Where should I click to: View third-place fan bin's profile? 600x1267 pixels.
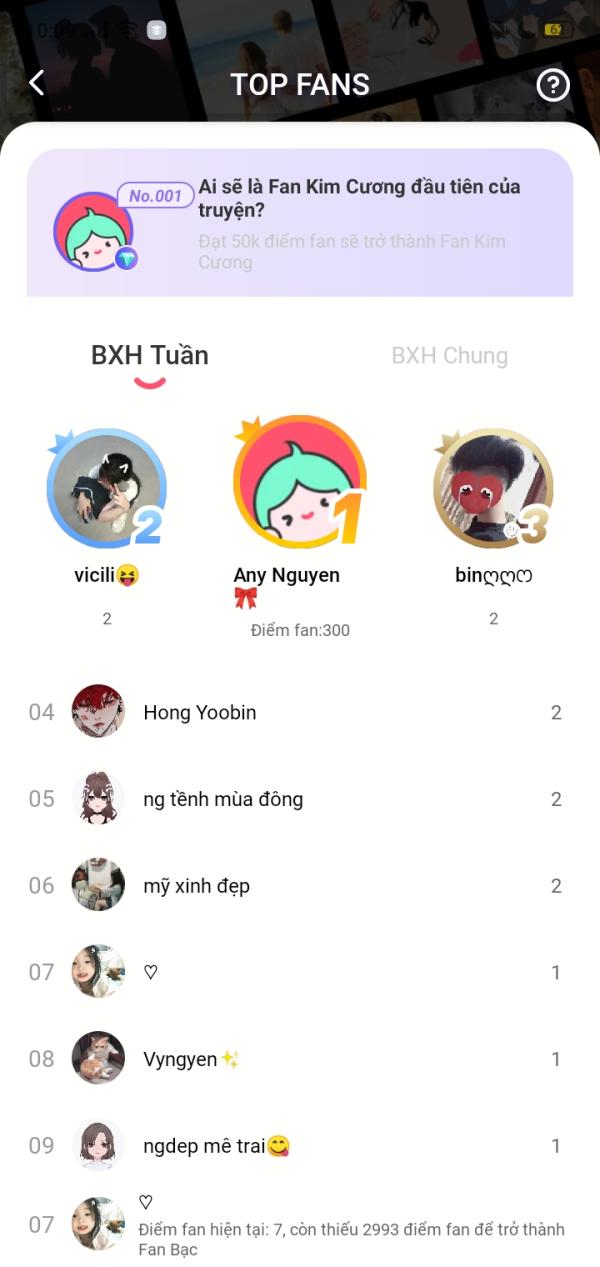click(x=493, y=490)
